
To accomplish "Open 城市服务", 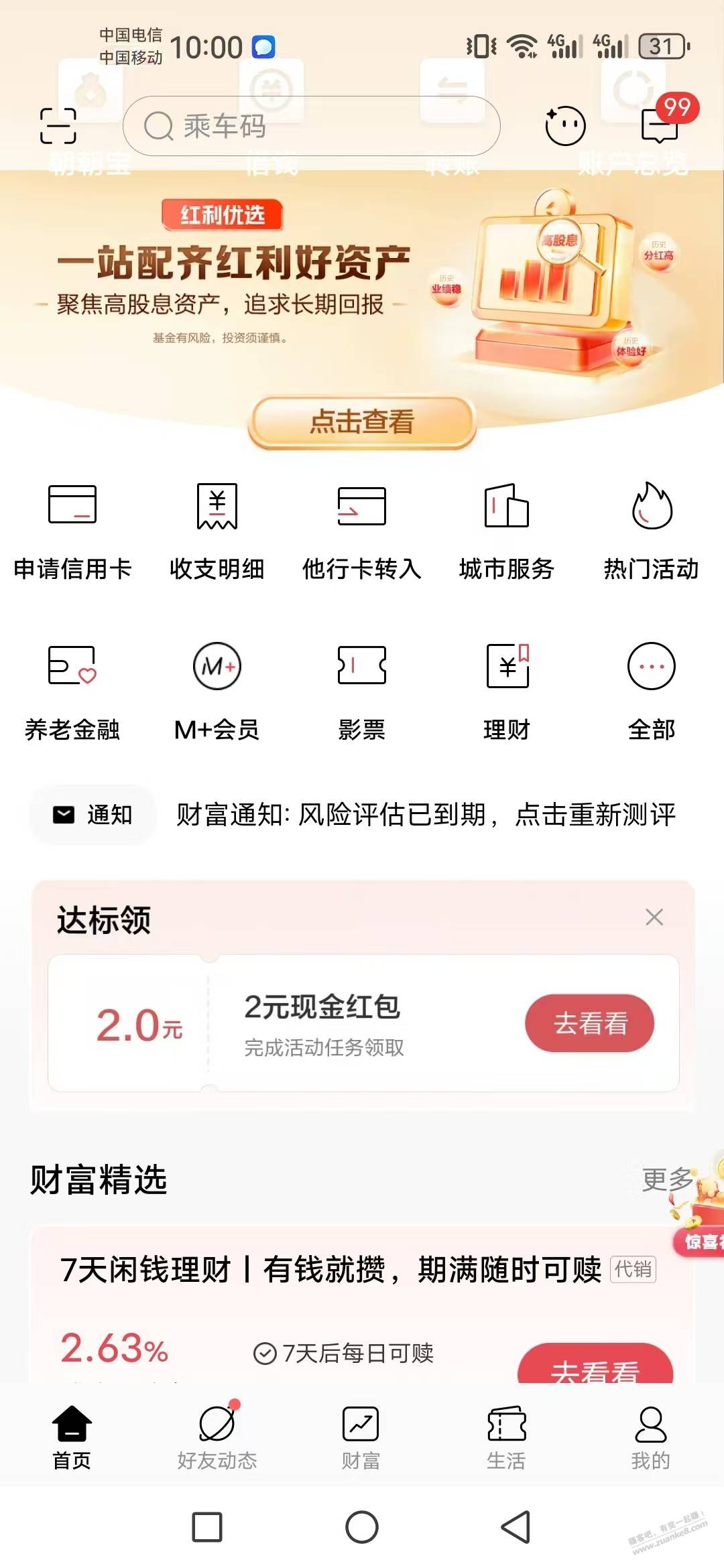I will click(507, 529).
